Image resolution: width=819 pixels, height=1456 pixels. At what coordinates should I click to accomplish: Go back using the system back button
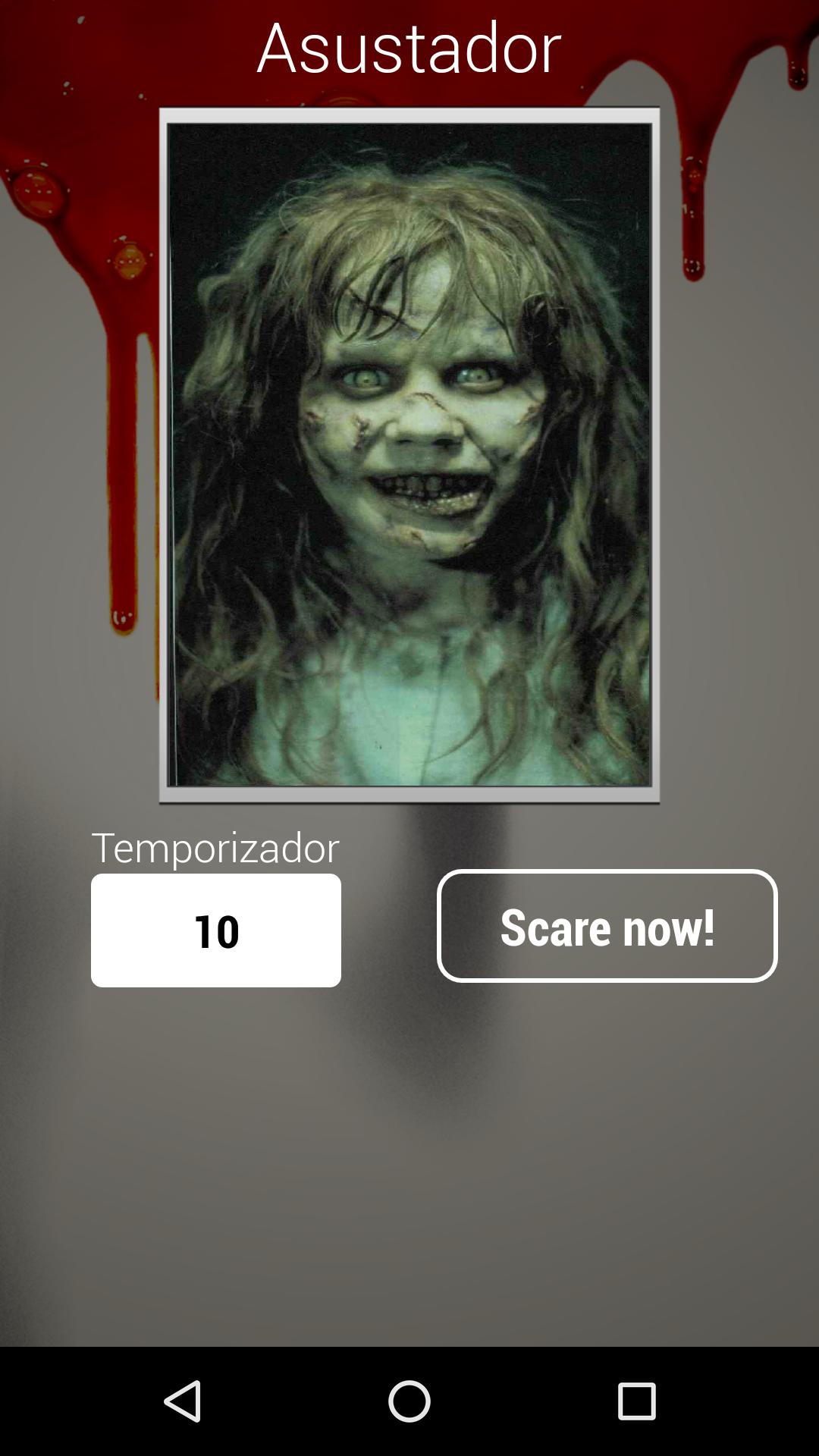[183, 1401]
